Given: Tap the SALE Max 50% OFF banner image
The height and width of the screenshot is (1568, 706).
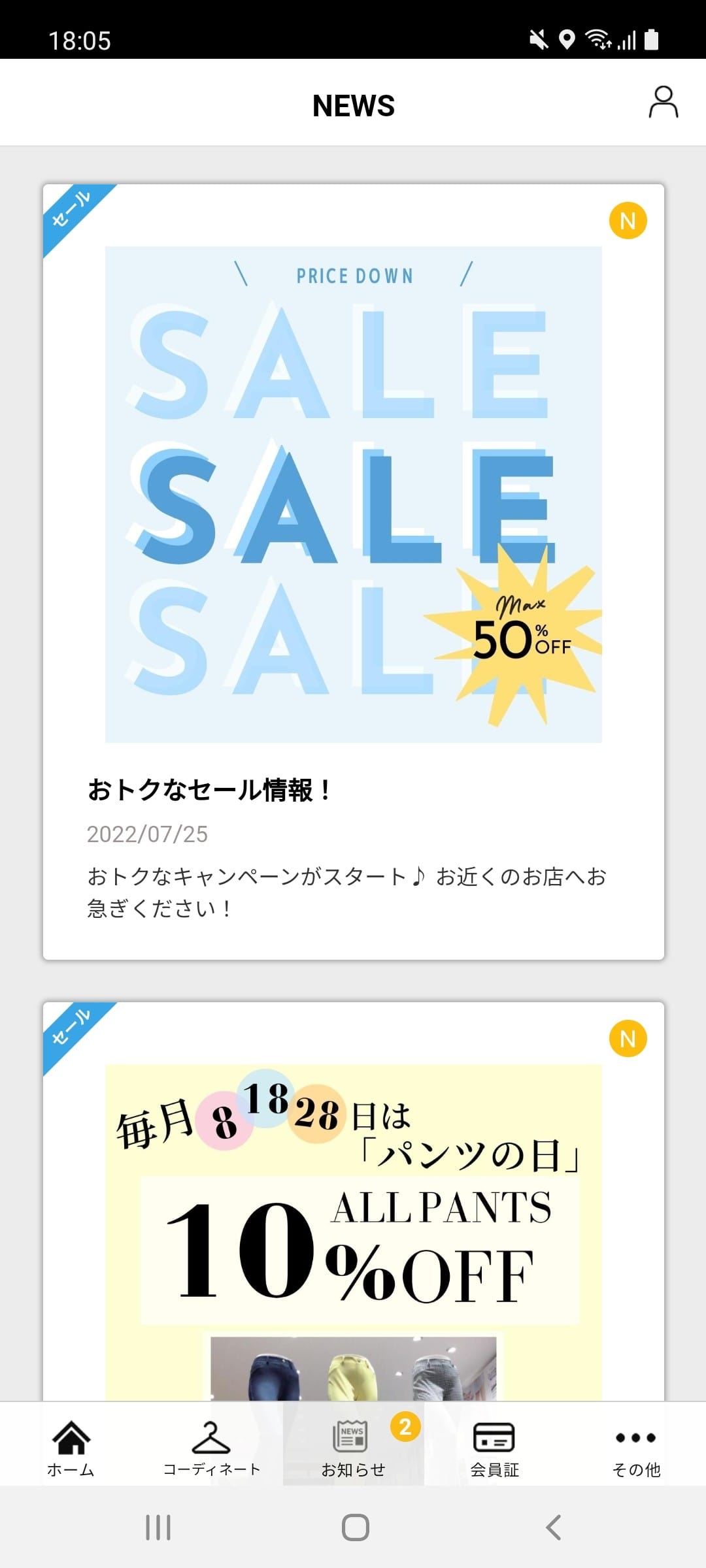Looking at the screenshot, I should (353, 493).
